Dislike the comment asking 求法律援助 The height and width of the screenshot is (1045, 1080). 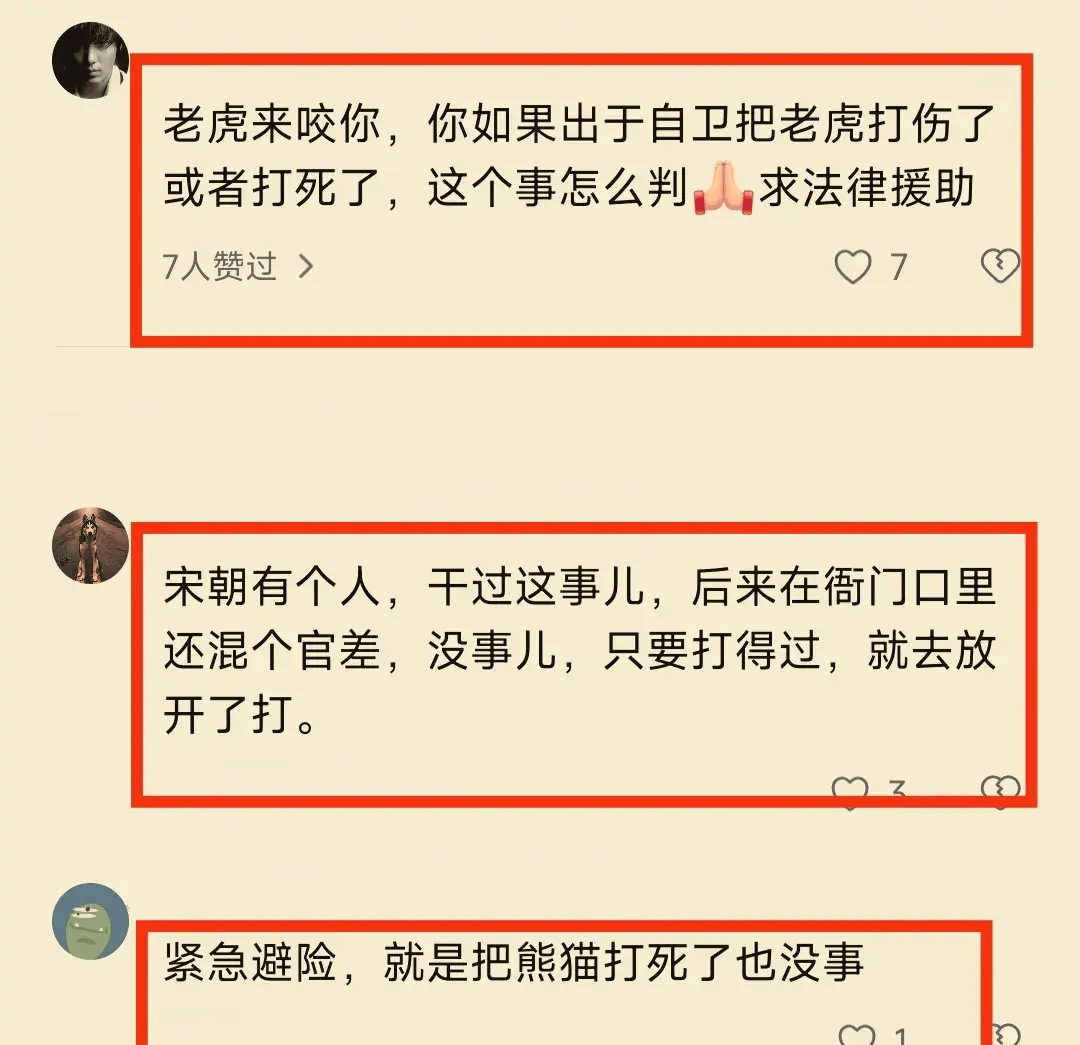[999, 266]
